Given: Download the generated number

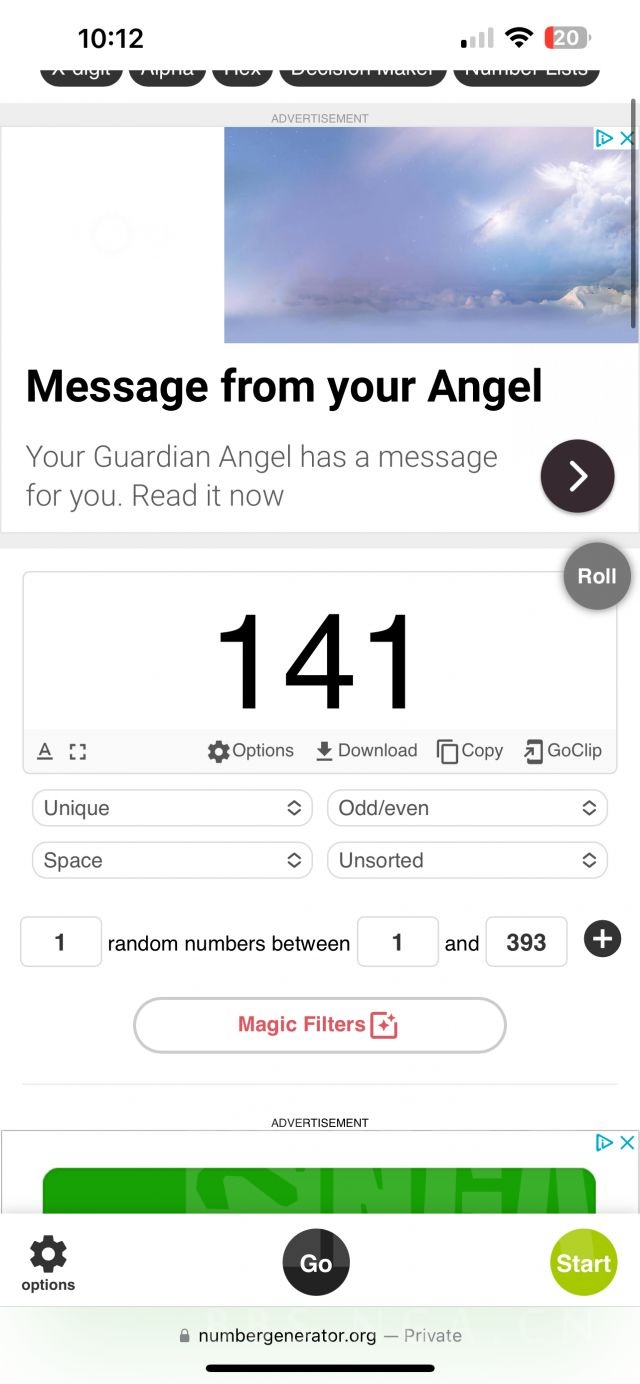Looking at the screenshot, I should point(366,751).
